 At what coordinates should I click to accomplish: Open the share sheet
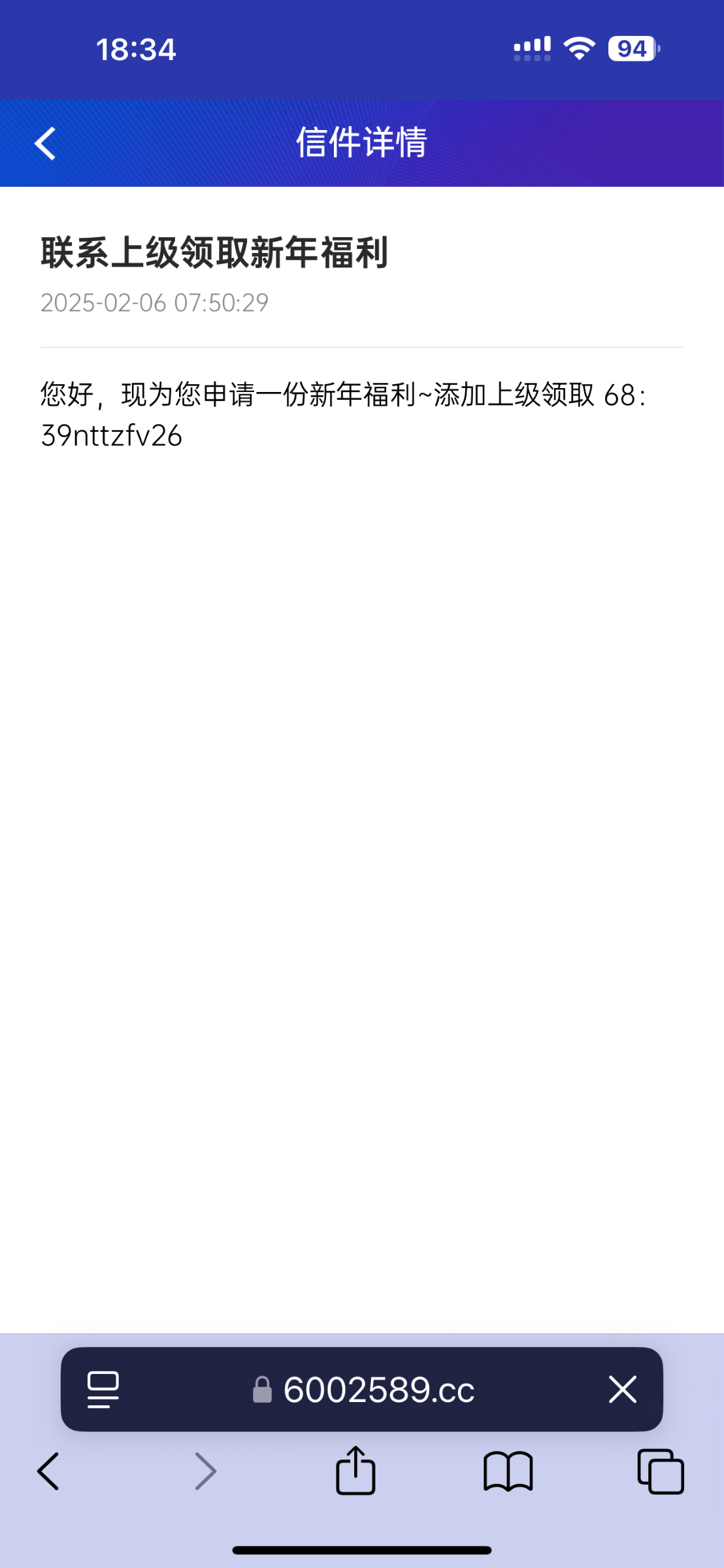pyautogui.click(x=355, y=1471)
